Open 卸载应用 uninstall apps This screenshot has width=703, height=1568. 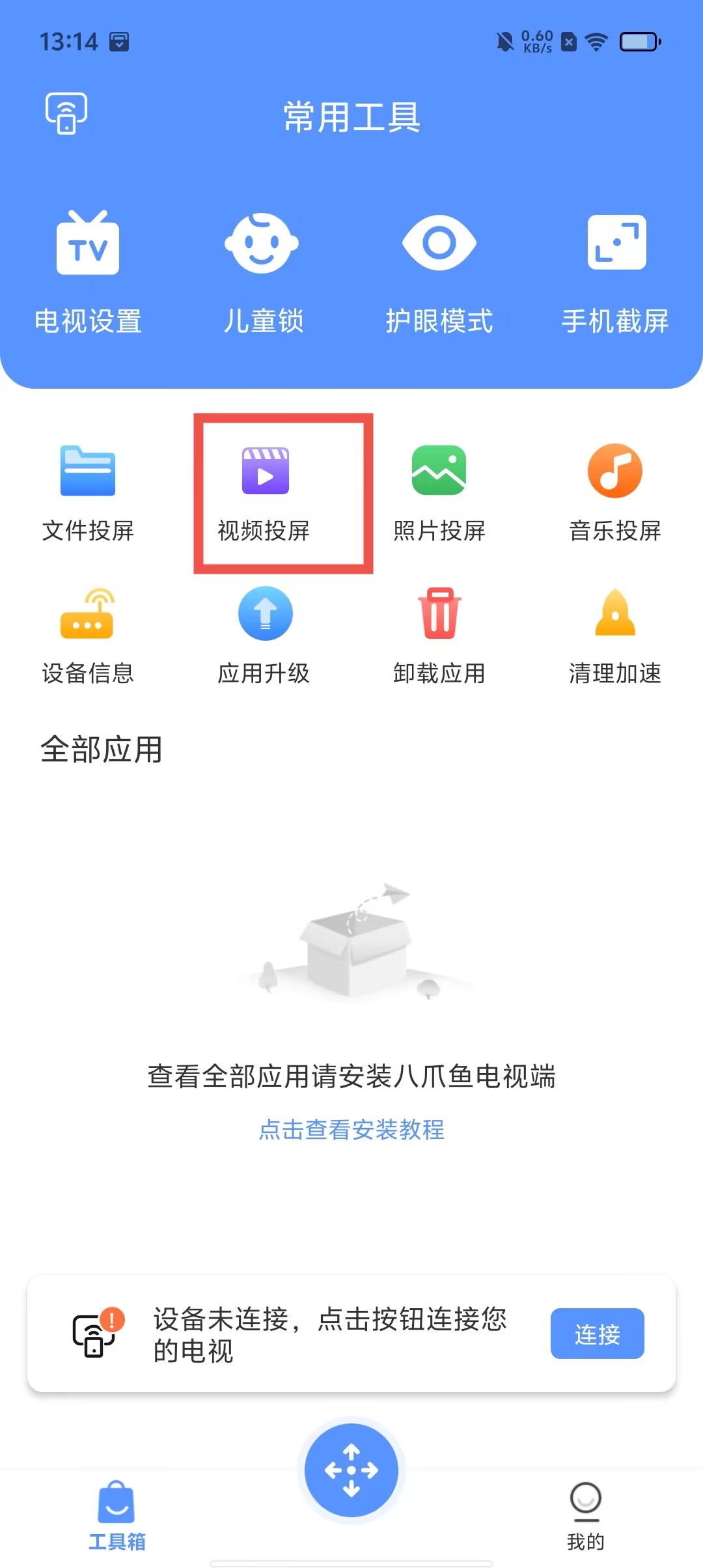439,636
